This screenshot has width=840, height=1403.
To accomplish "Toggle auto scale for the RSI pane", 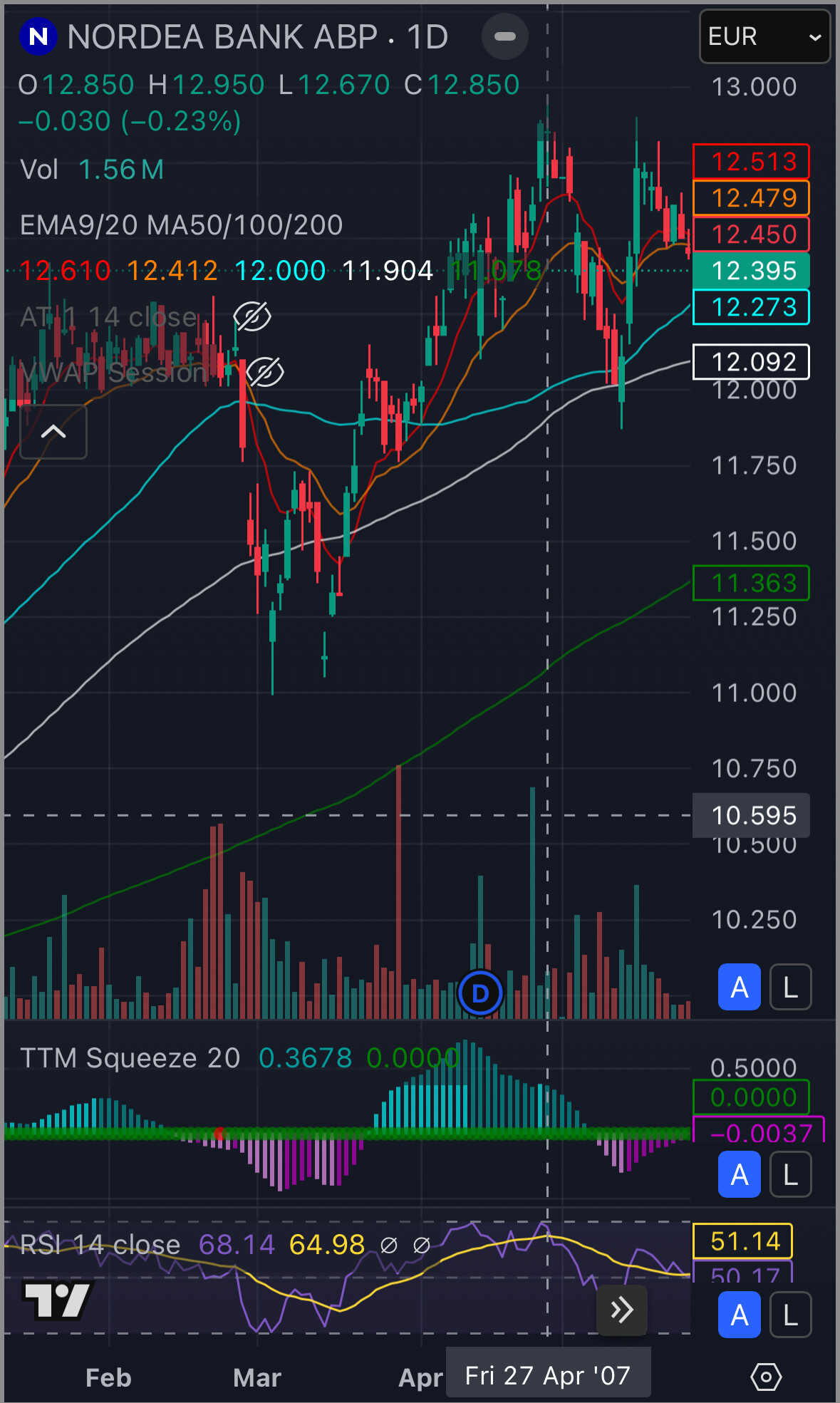I will (739, 1315).
